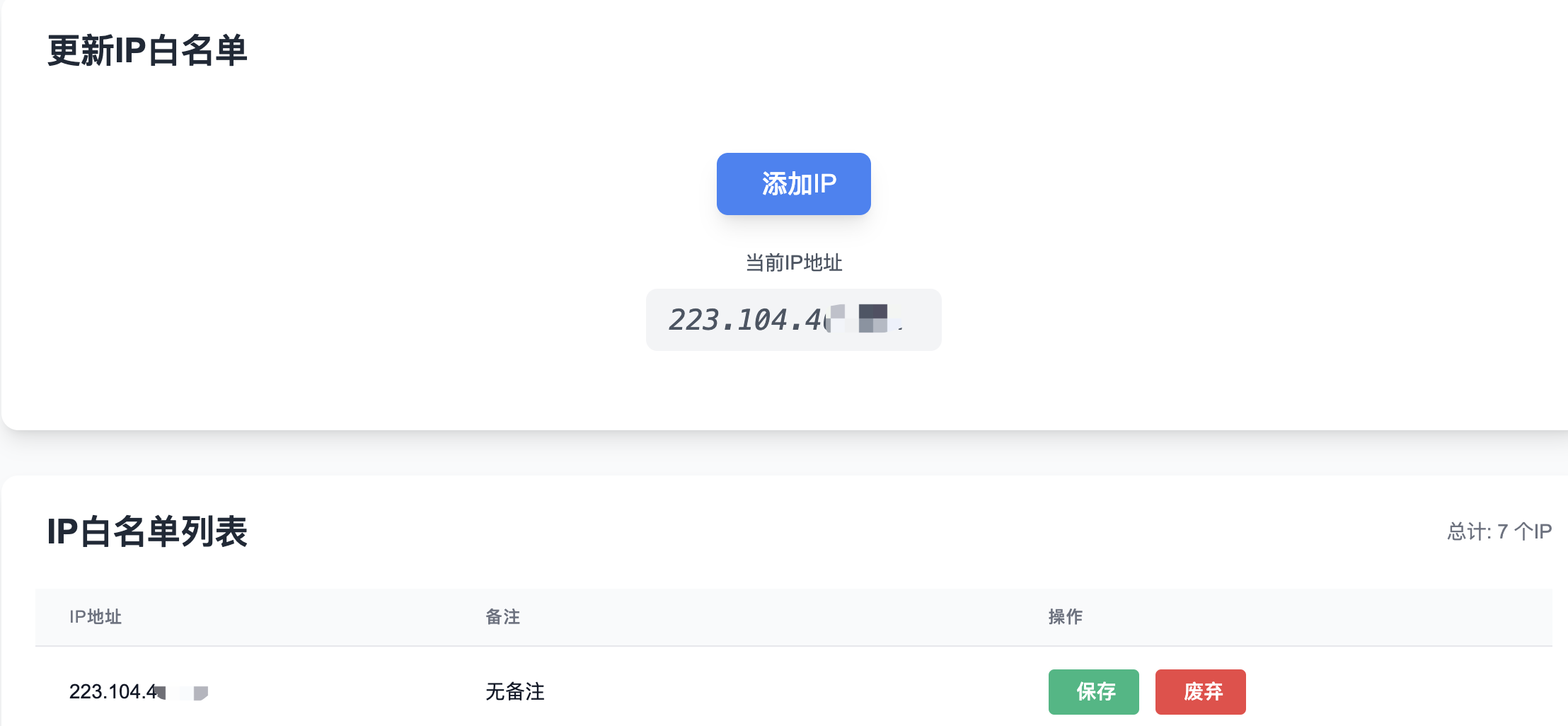Discard the 223.104.4 whitelist entry
This screenshot has width=1568, height=726.
point(1200,691)
